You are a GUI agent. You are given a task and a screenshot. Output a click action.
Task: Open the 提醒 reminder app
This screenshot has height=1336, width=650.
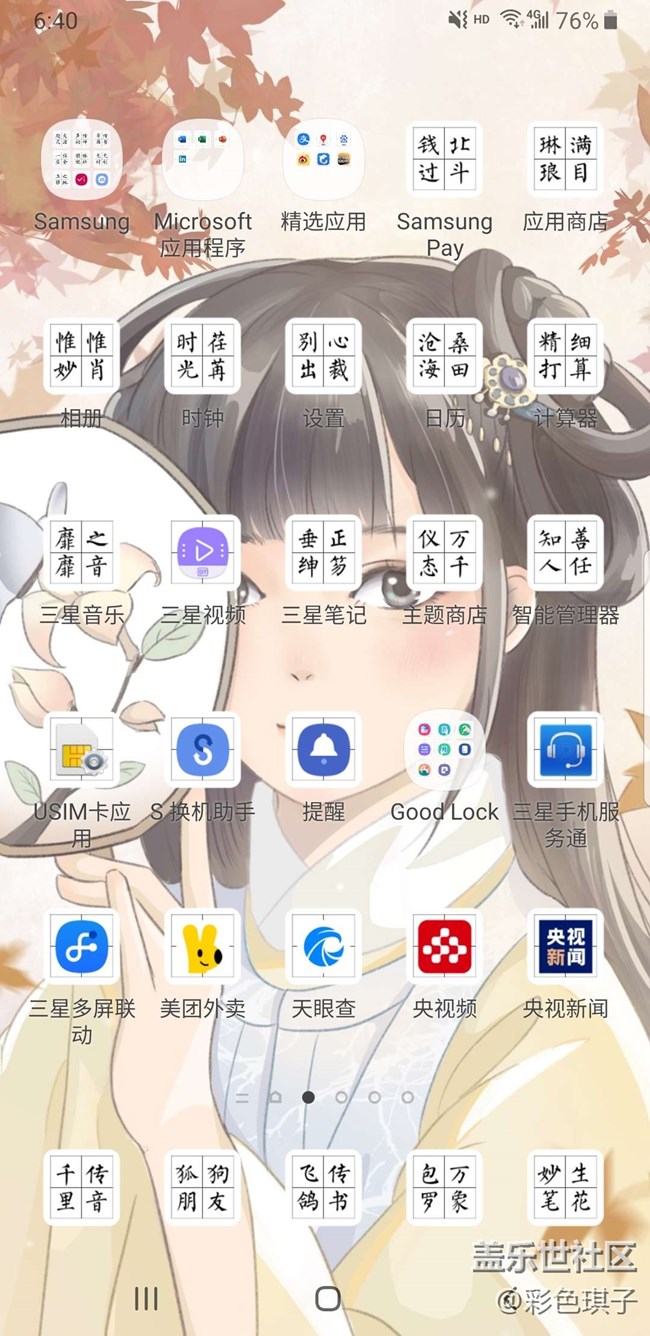click(x=323, y=750)
